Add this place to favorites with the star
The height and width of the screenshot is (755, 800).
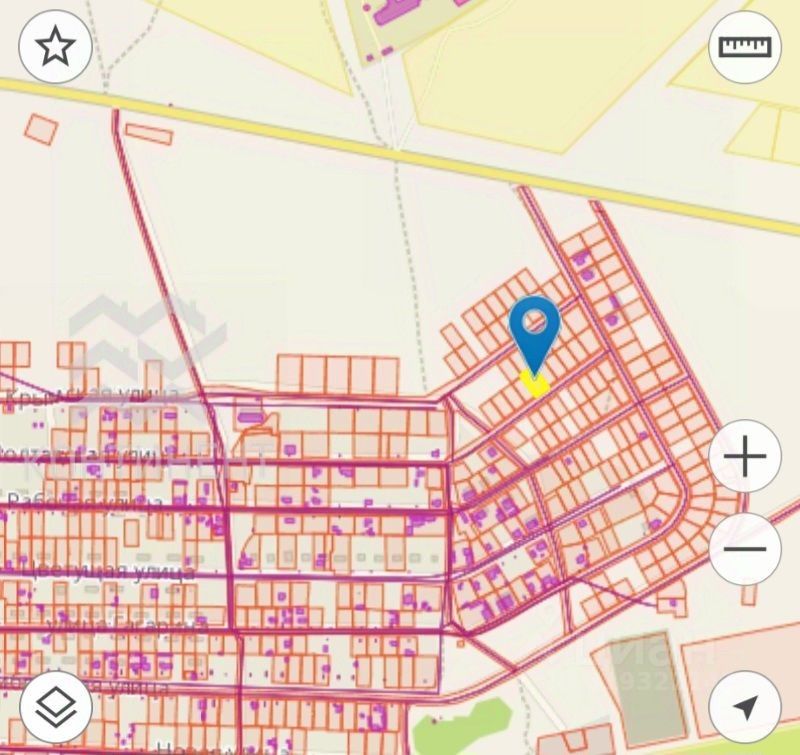[x=56, y=47]
